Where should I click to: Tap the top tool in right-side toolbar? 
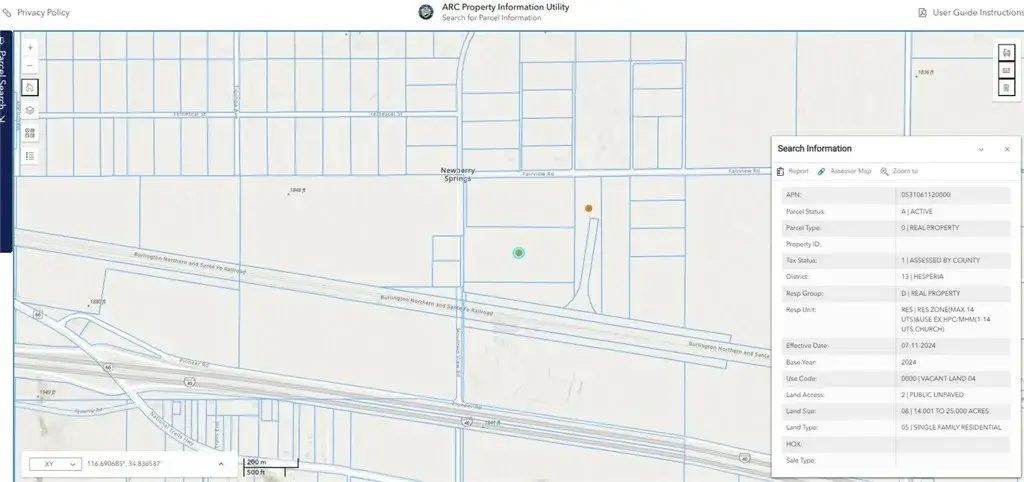click(1006, 52)
